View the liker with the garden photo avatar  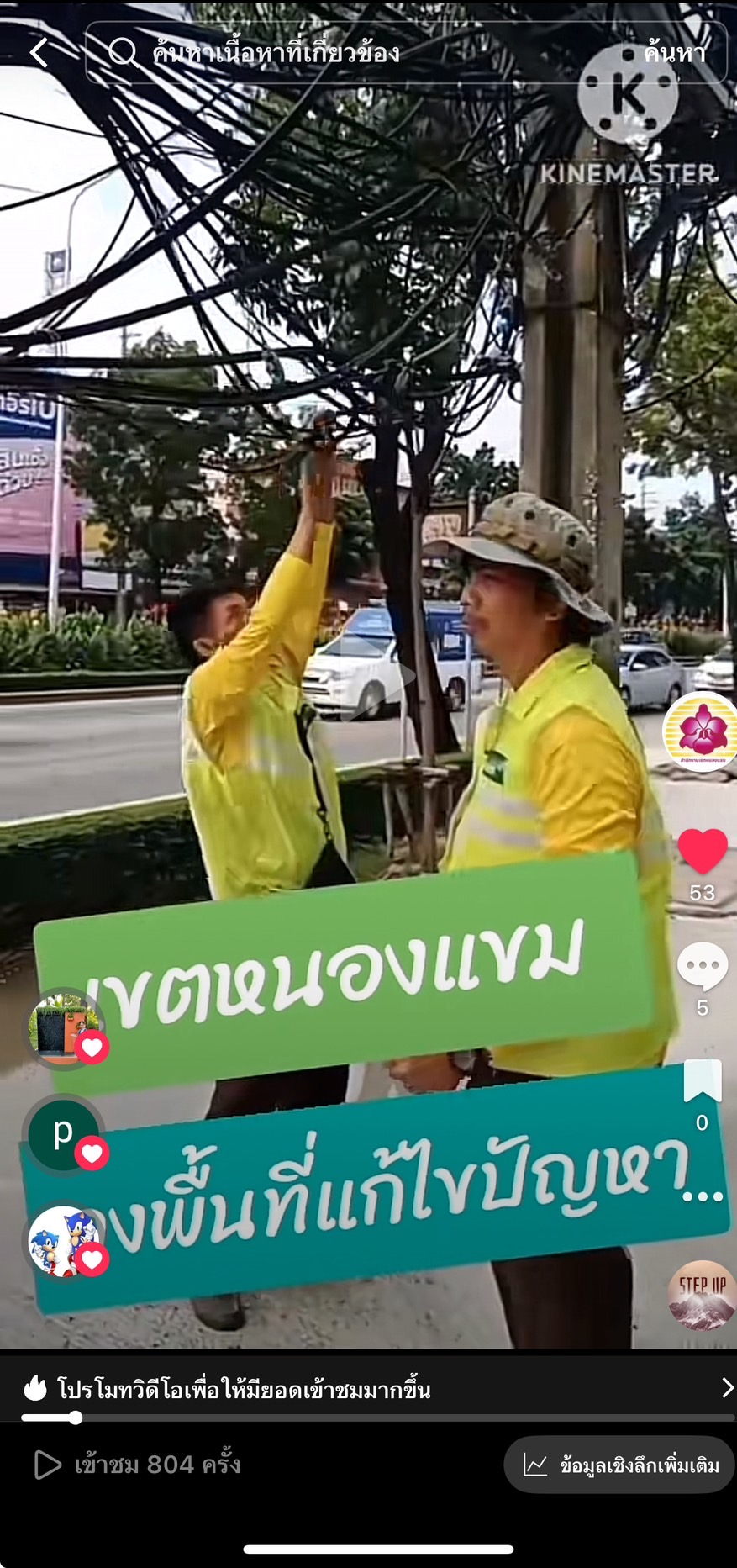[64, 1027]
